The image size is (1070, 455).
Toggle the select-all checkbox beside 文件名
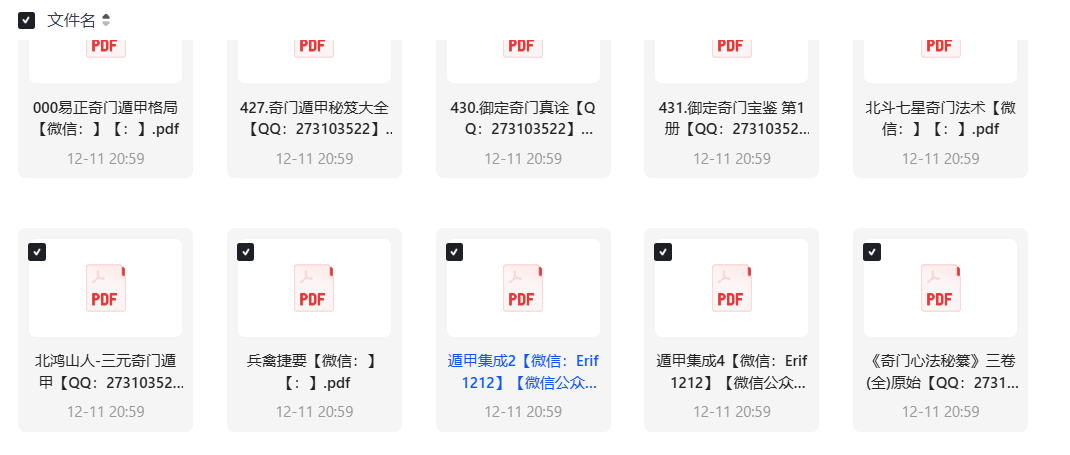click(27, 20)
